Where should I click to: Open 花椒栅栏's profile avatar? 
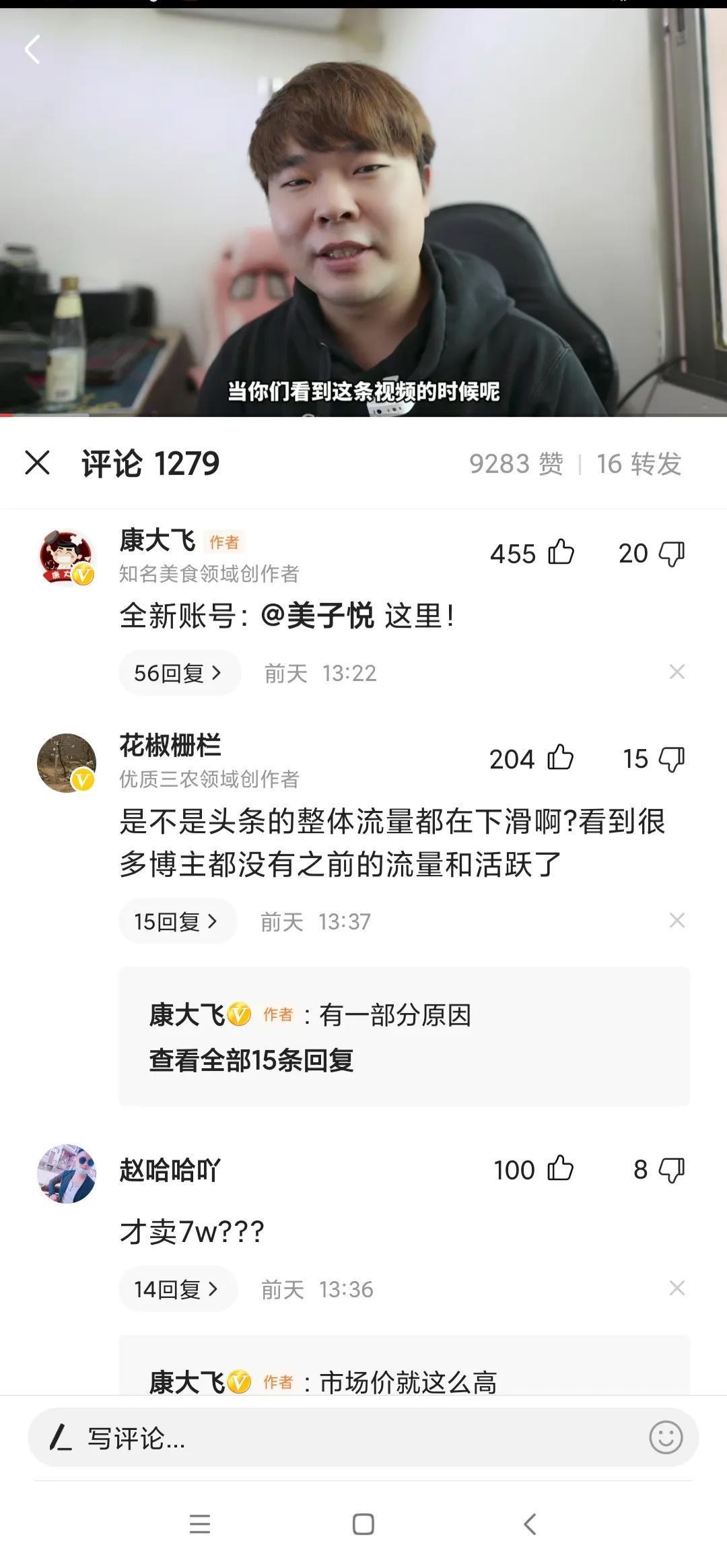[x=66, y=762]
